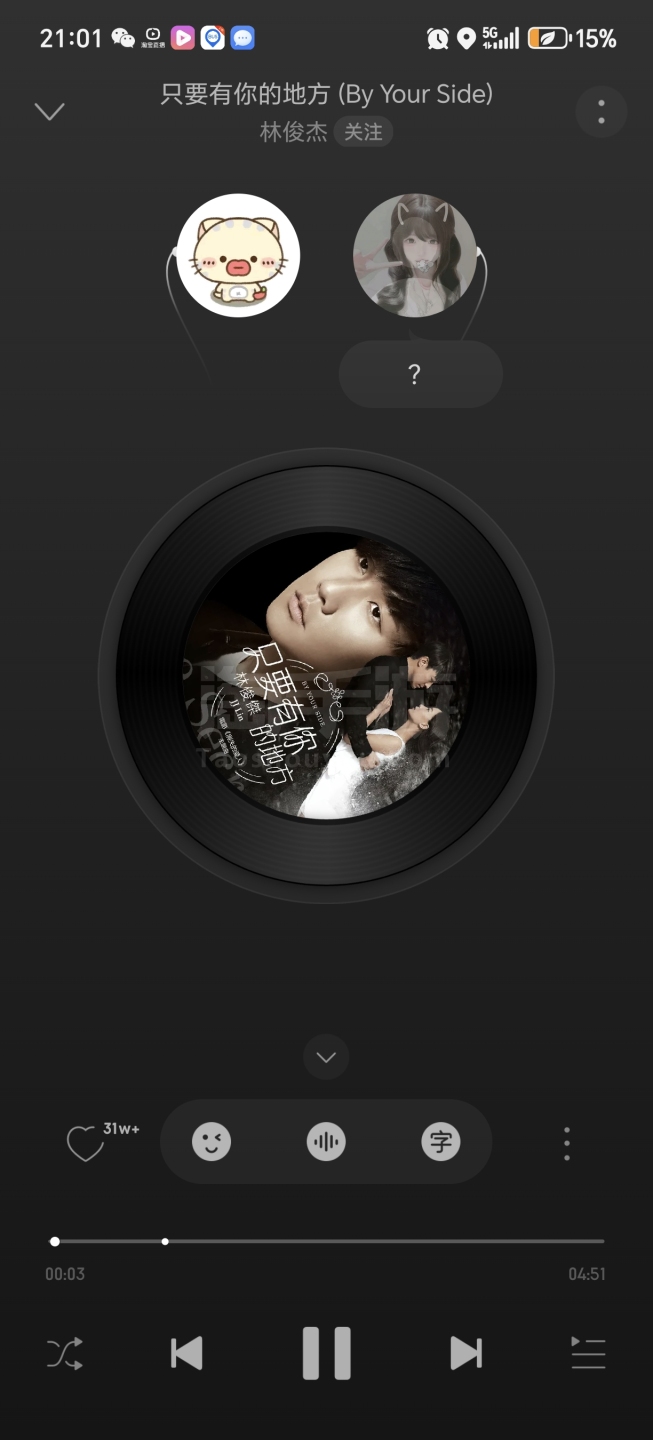Seek within the song progress bar
This screenshot has width=653, height=1440.
coord(329,1241)
